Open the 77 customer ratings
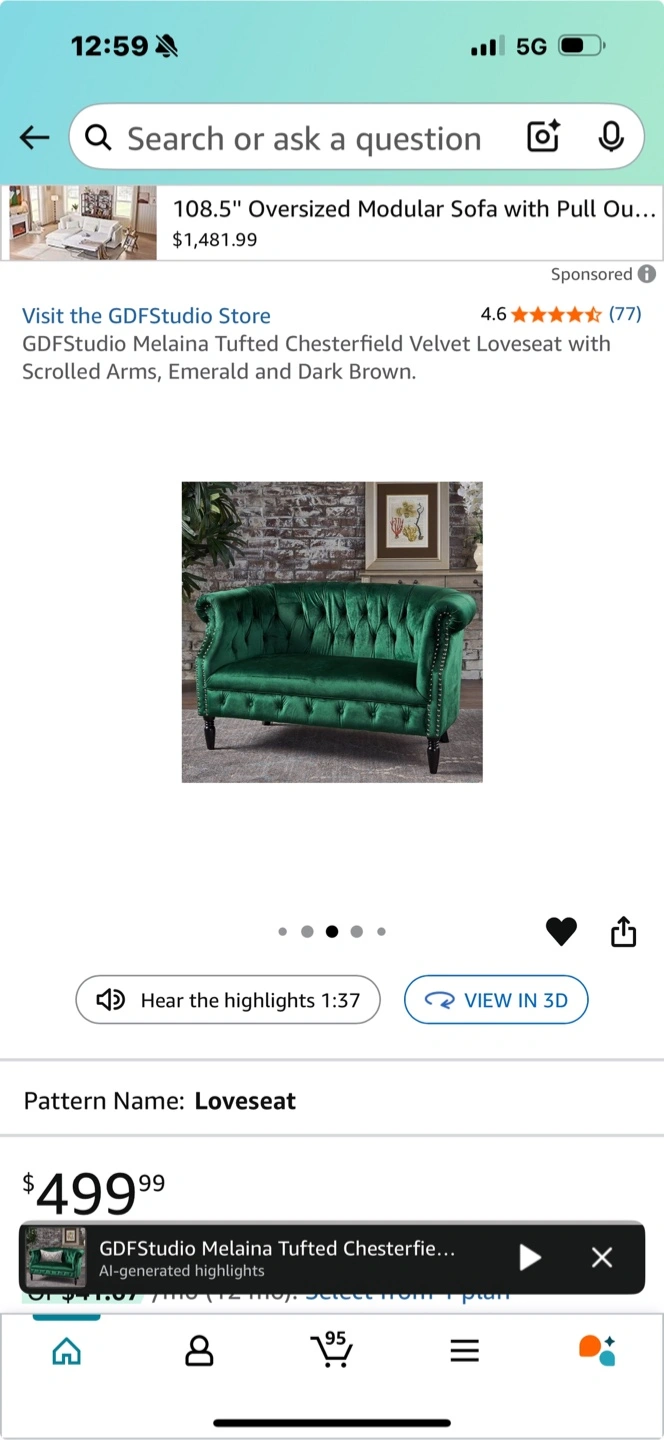This screenshot has height=1440, width=664. coord(624,314)
